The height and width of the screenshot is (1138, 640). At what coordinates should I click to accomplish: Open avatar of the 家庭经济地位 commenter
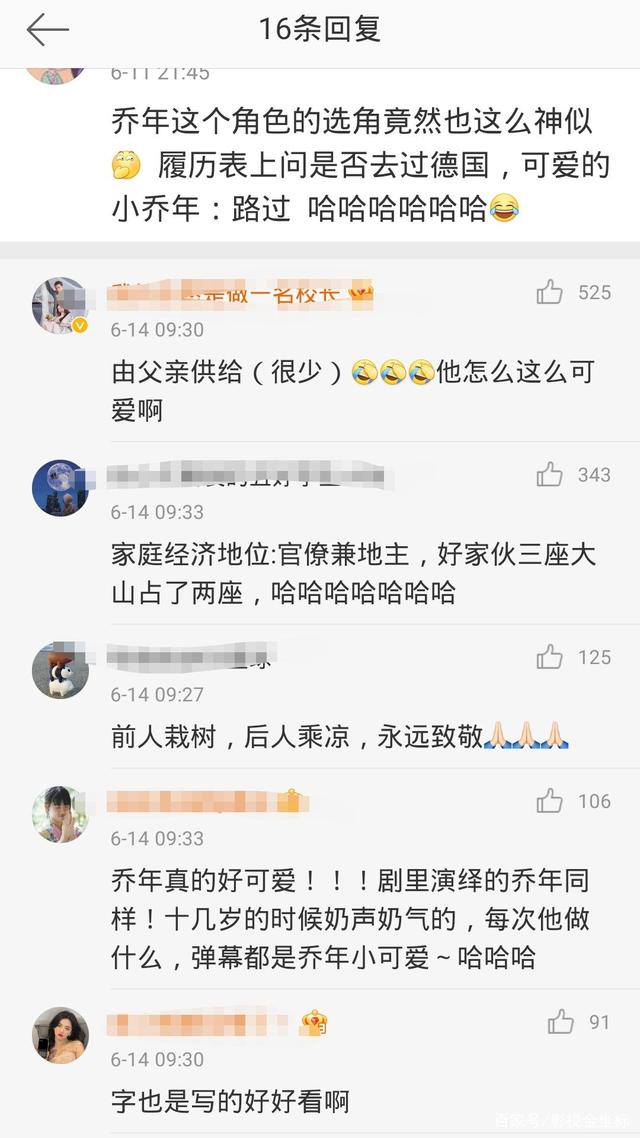click(60, 488)
